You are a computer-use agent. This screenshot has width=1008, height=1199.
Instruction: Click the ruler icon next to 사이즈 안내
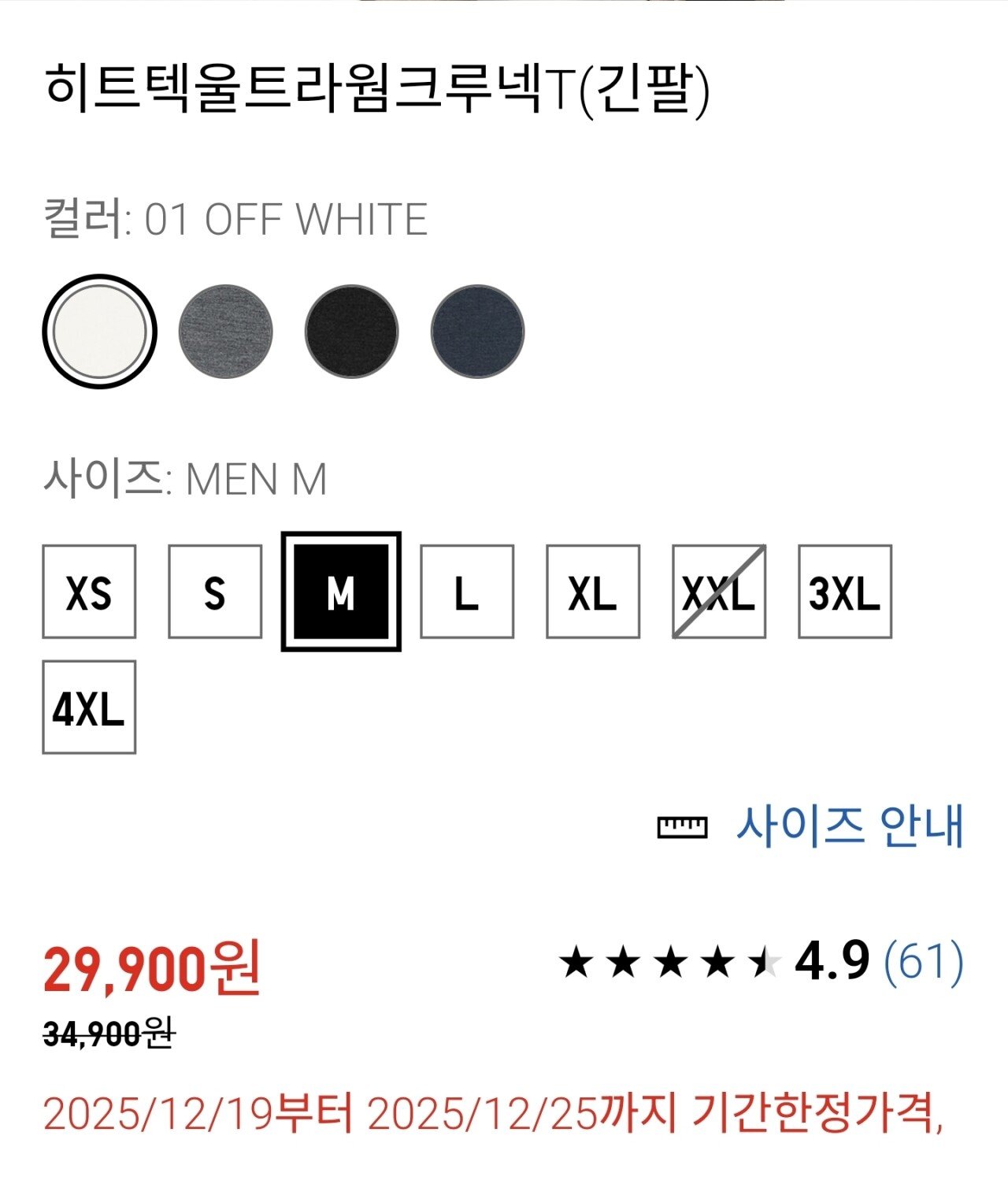point(682,826)
